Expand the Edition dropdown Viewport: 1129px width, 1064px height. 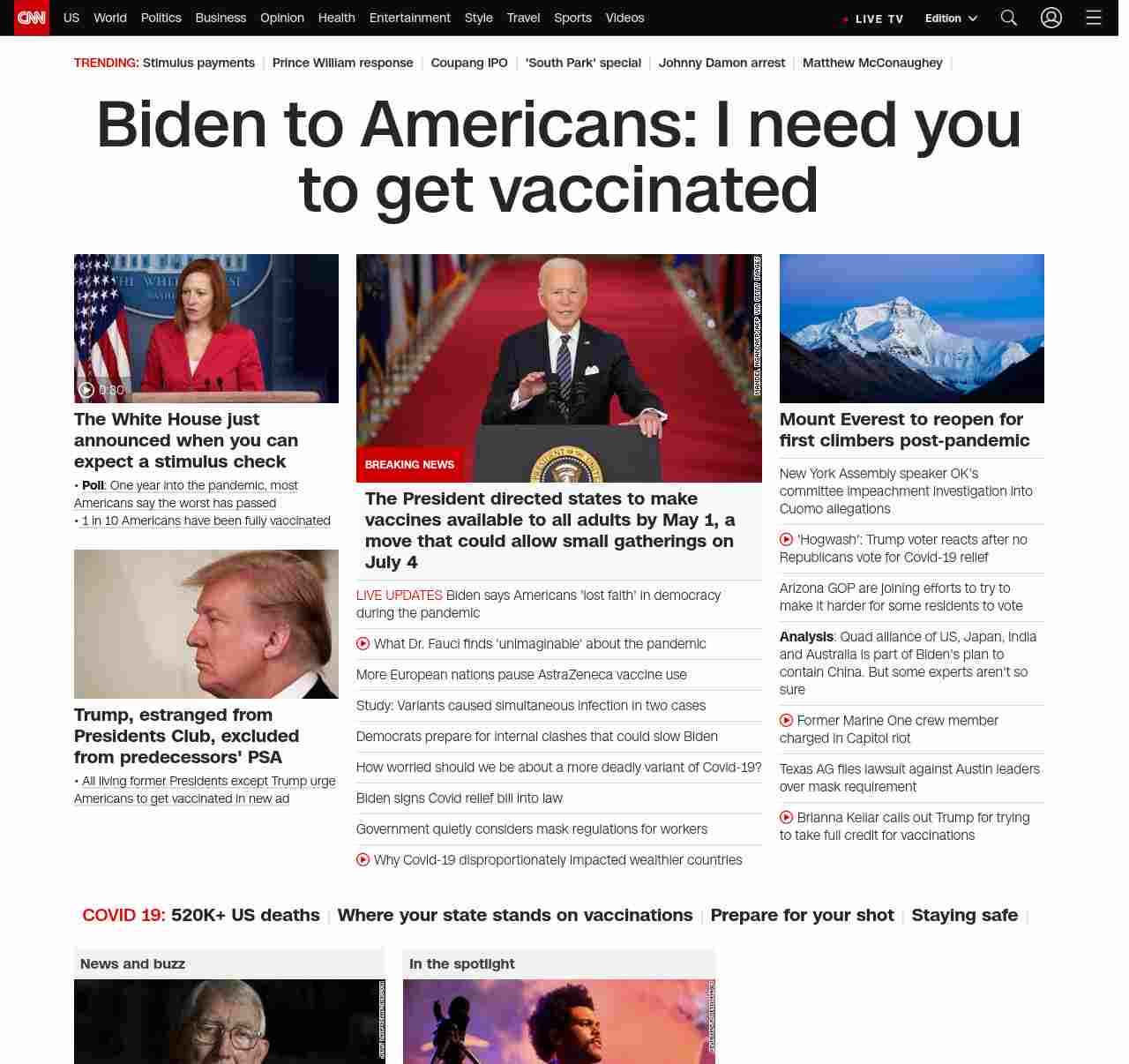[951, 19]
